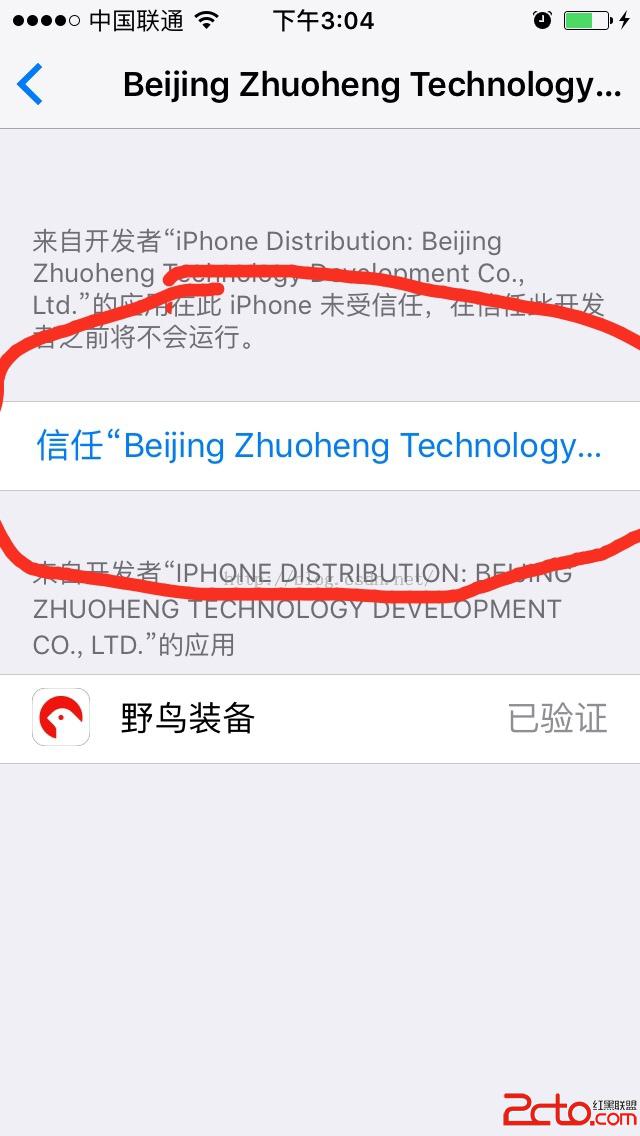Go back using the blue arrow
Image resolution: width=640 pixels, height=1136 pixels.
[31, 85]
